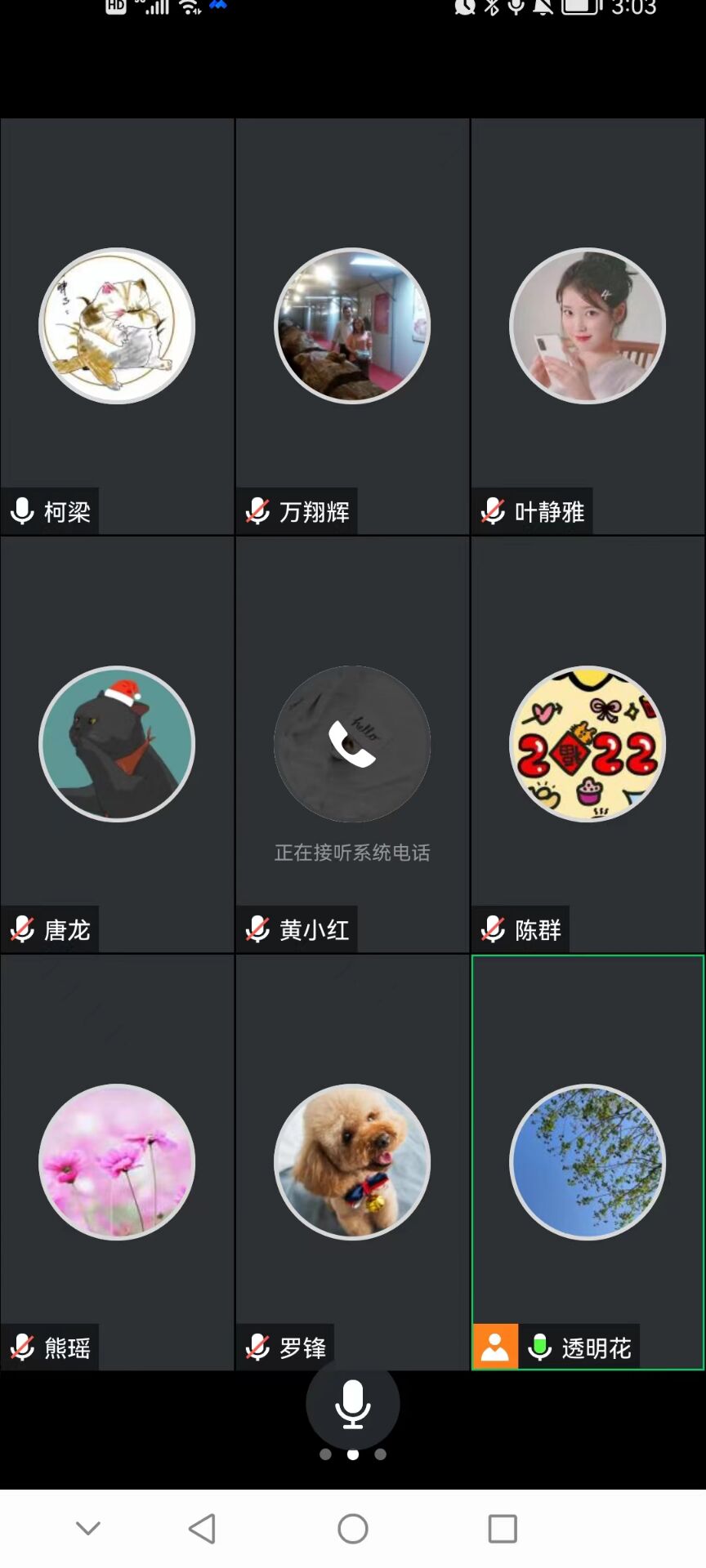
Task: Open 唐龙's participant tile
Action: tap(117, 744)
